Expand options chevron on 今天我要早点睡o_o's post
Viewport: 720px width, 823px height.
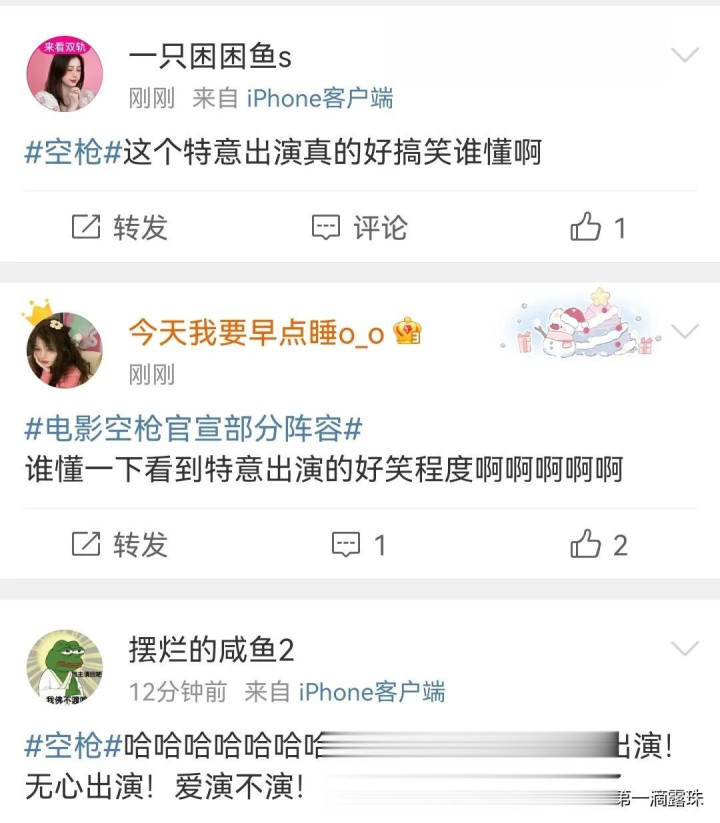click(x=685, y=331)
